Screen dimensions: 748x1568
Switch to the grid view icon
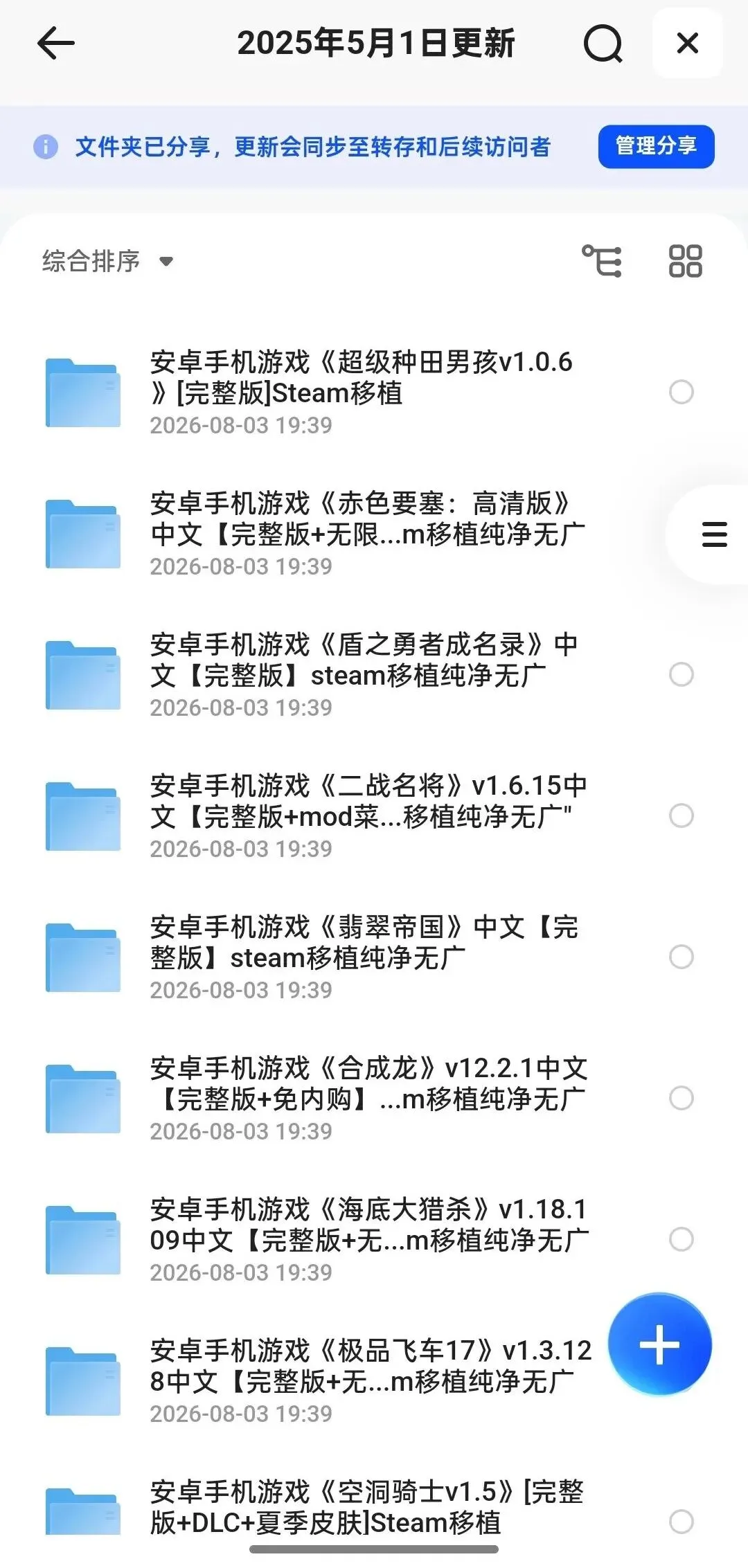coord(685,261)
